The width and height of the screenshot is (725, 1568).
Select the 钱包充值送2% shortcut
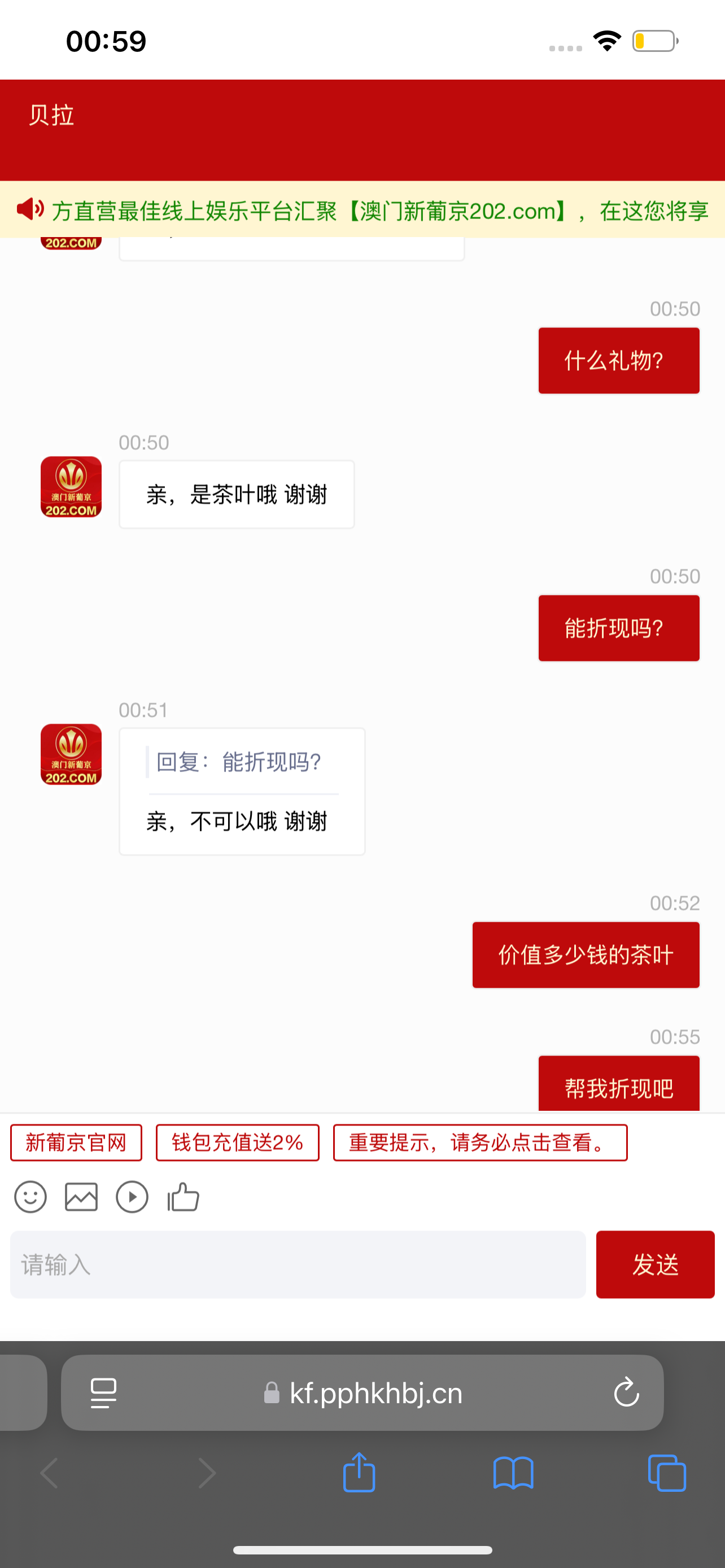pos(237,1142)
